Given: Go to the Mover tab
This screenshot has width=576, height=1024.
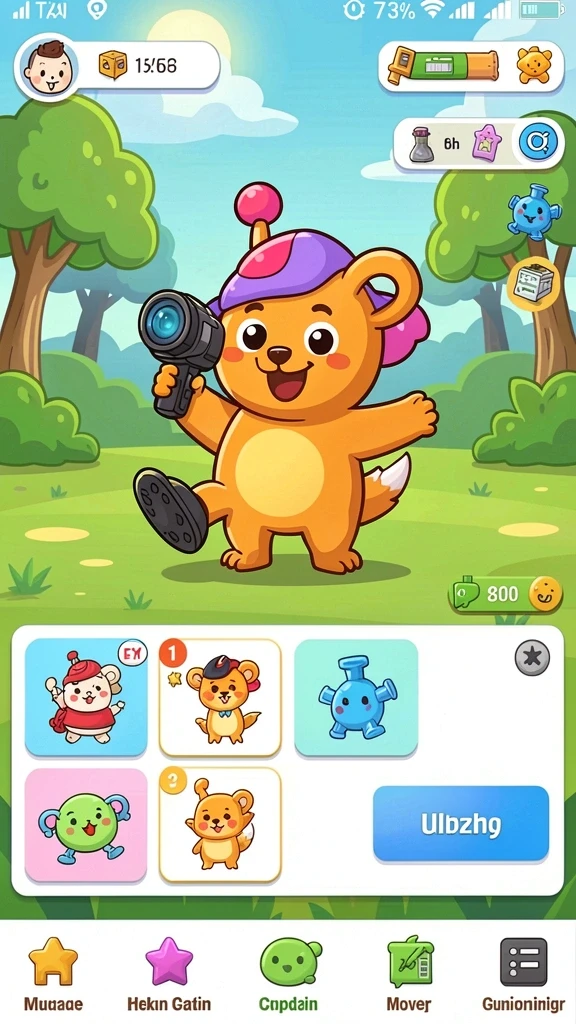Looking at the screenshot, I should click(409, 973).
